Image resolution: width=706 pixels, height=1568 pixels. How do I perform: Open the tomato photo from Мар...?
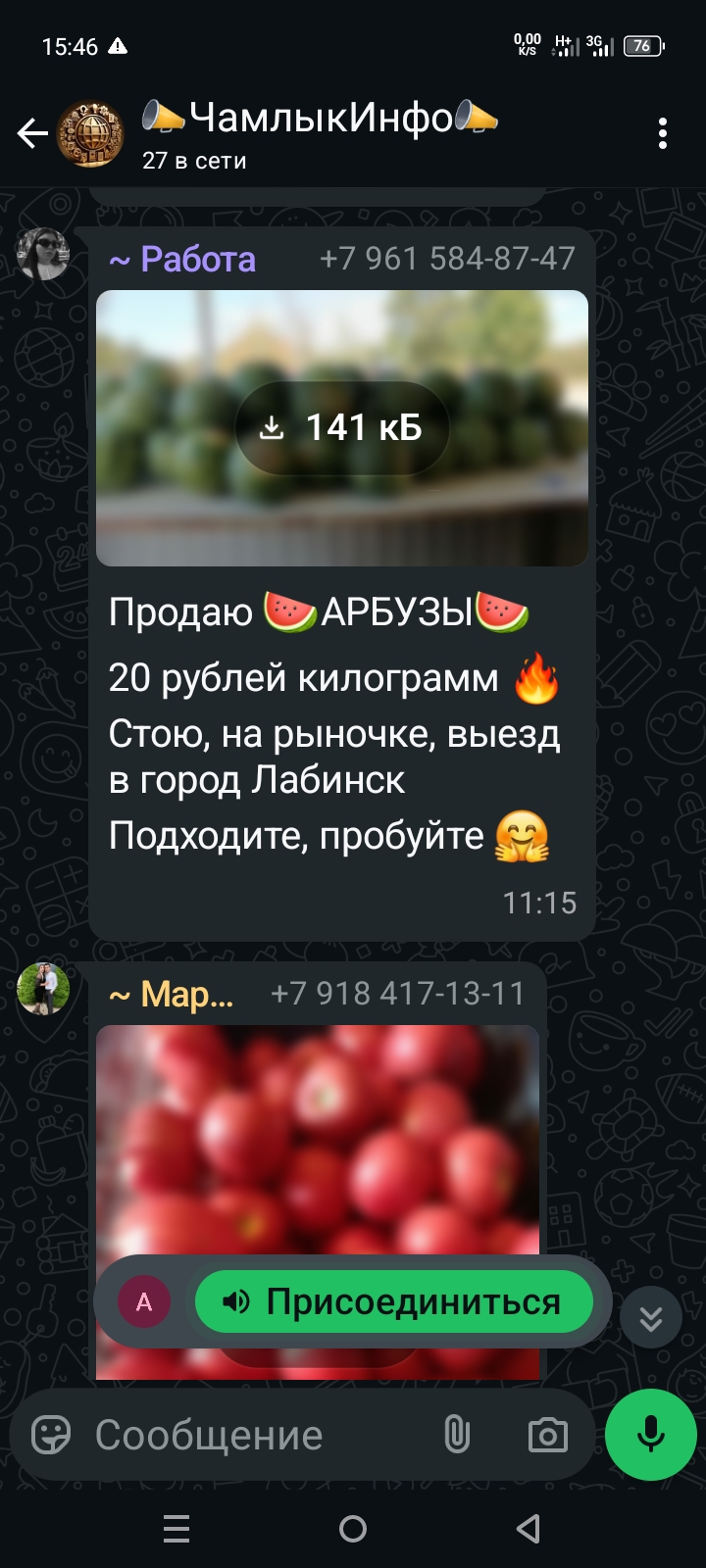[318, 1137]
